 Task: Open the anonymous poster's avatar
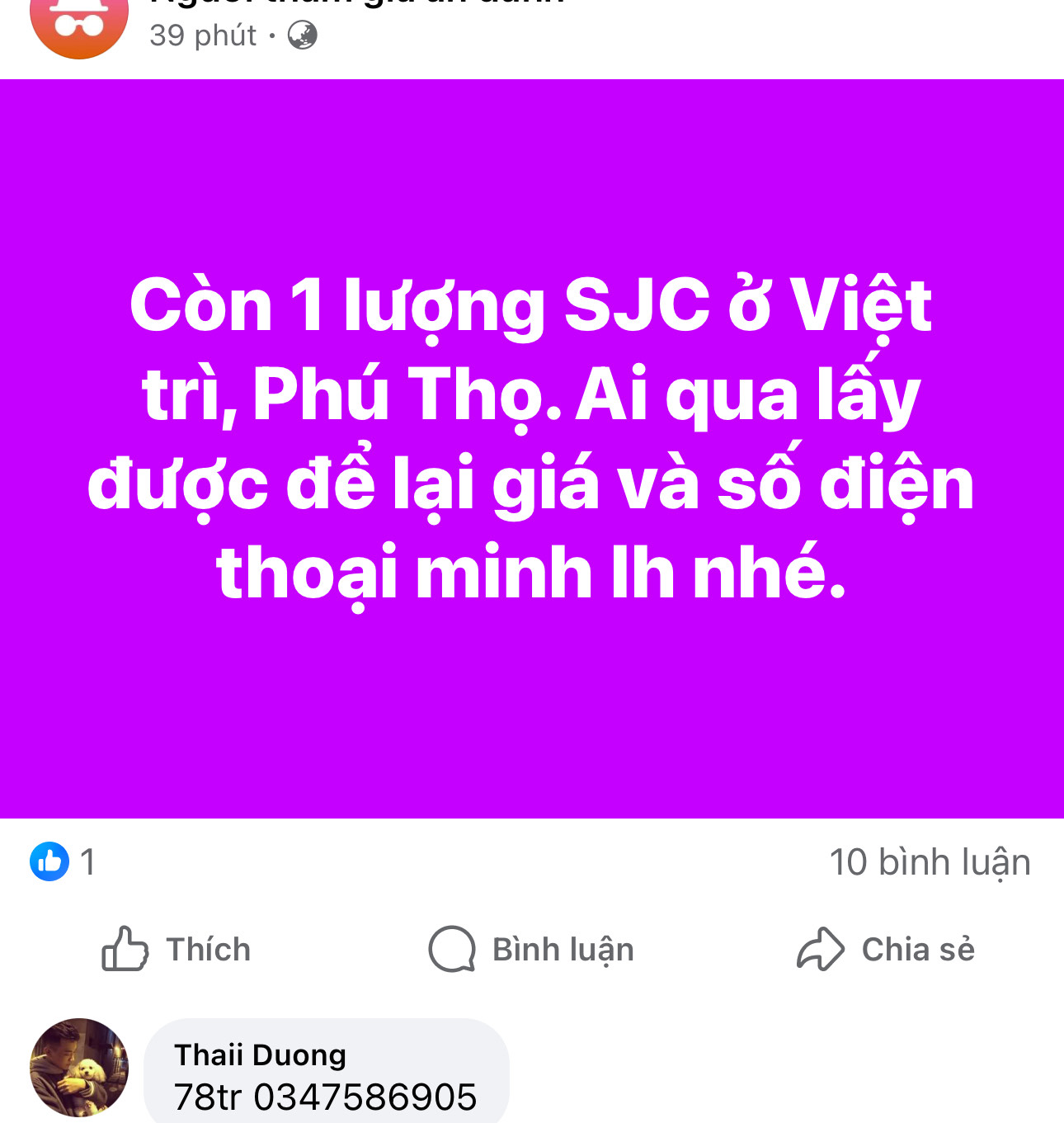pos(79,25)
